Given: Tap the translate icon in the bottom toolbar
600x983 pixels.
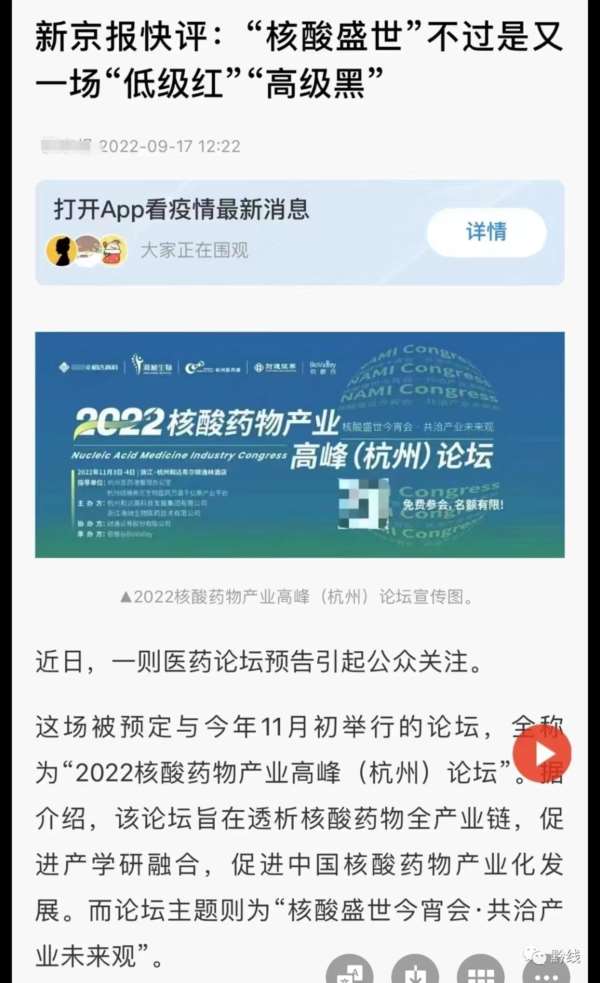Looking at the screenshot, I should [350, 972].
